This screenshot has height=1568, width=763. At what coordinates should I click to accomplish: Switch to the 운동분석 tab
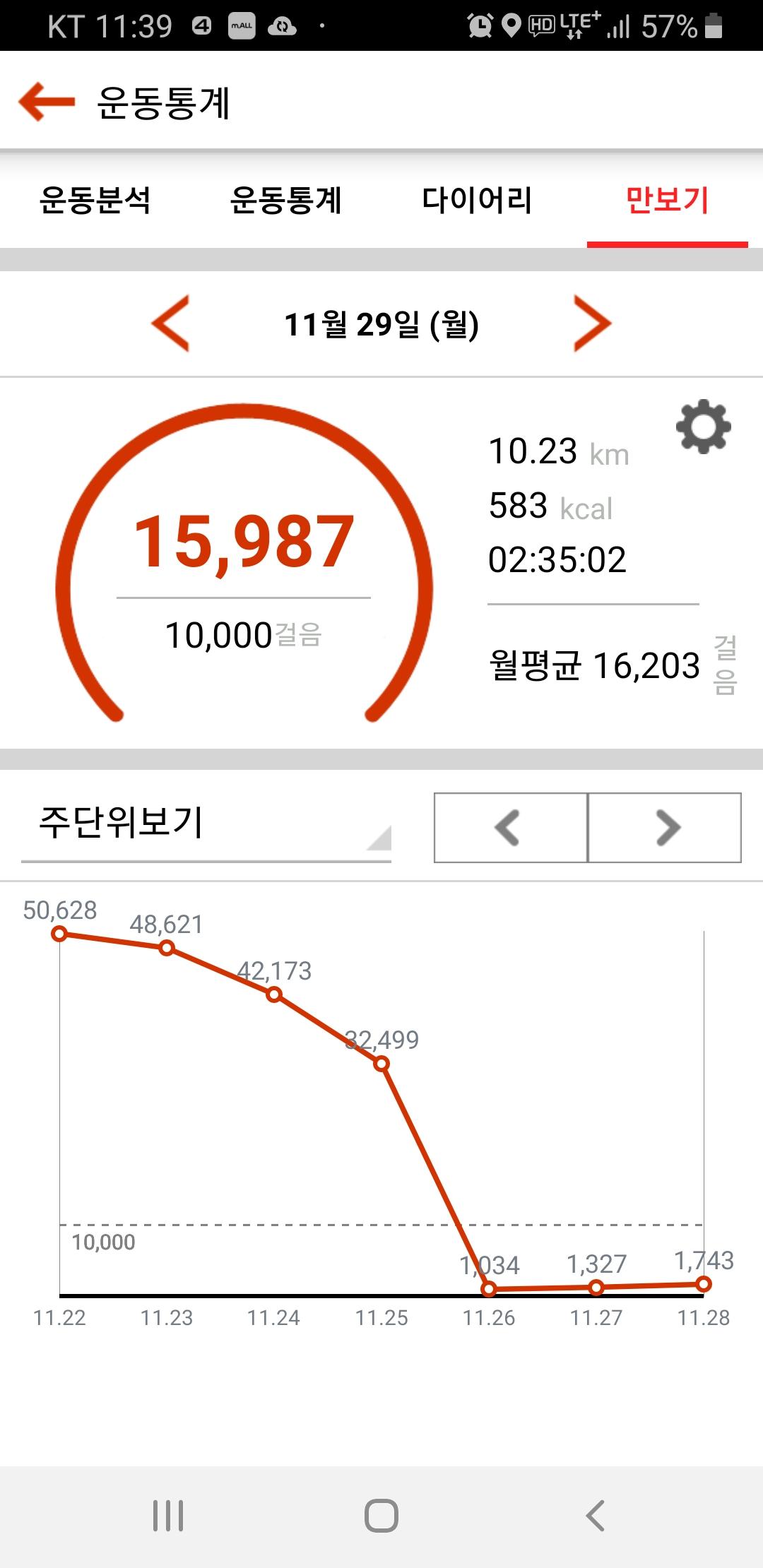click(x=95, y=200)
